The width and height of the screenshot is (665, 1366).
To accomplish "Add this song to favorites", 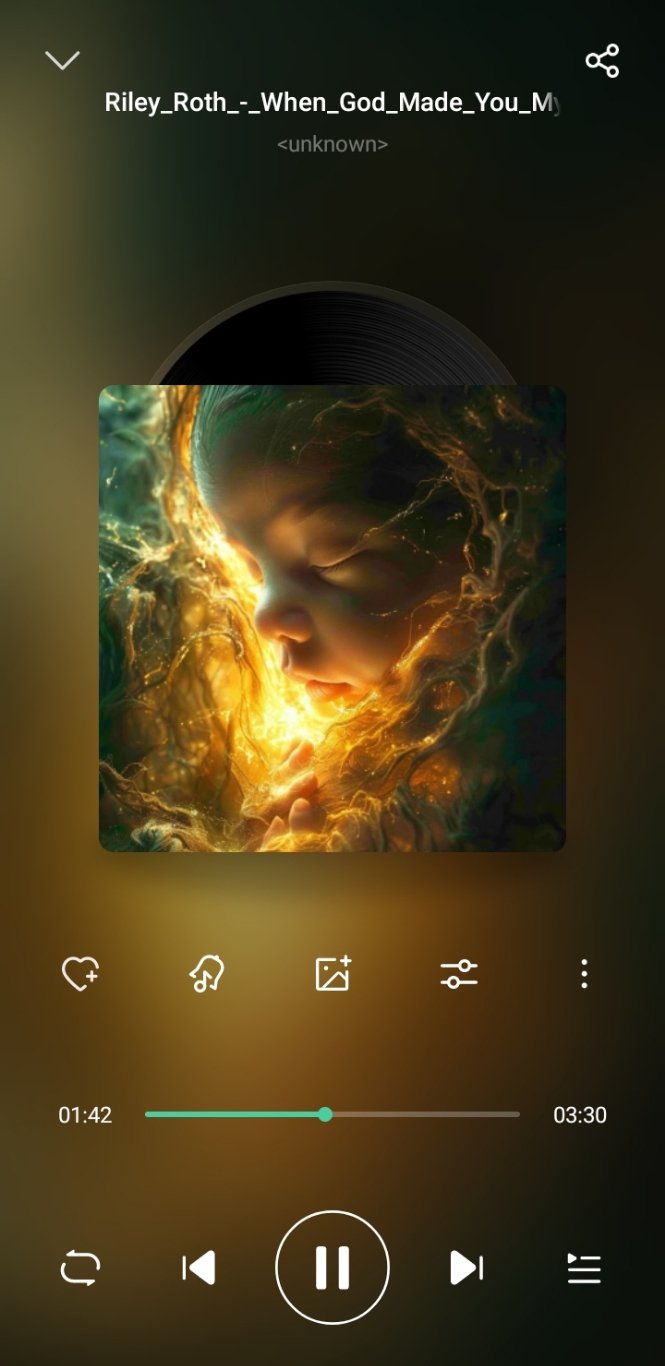I will point(80,973).
